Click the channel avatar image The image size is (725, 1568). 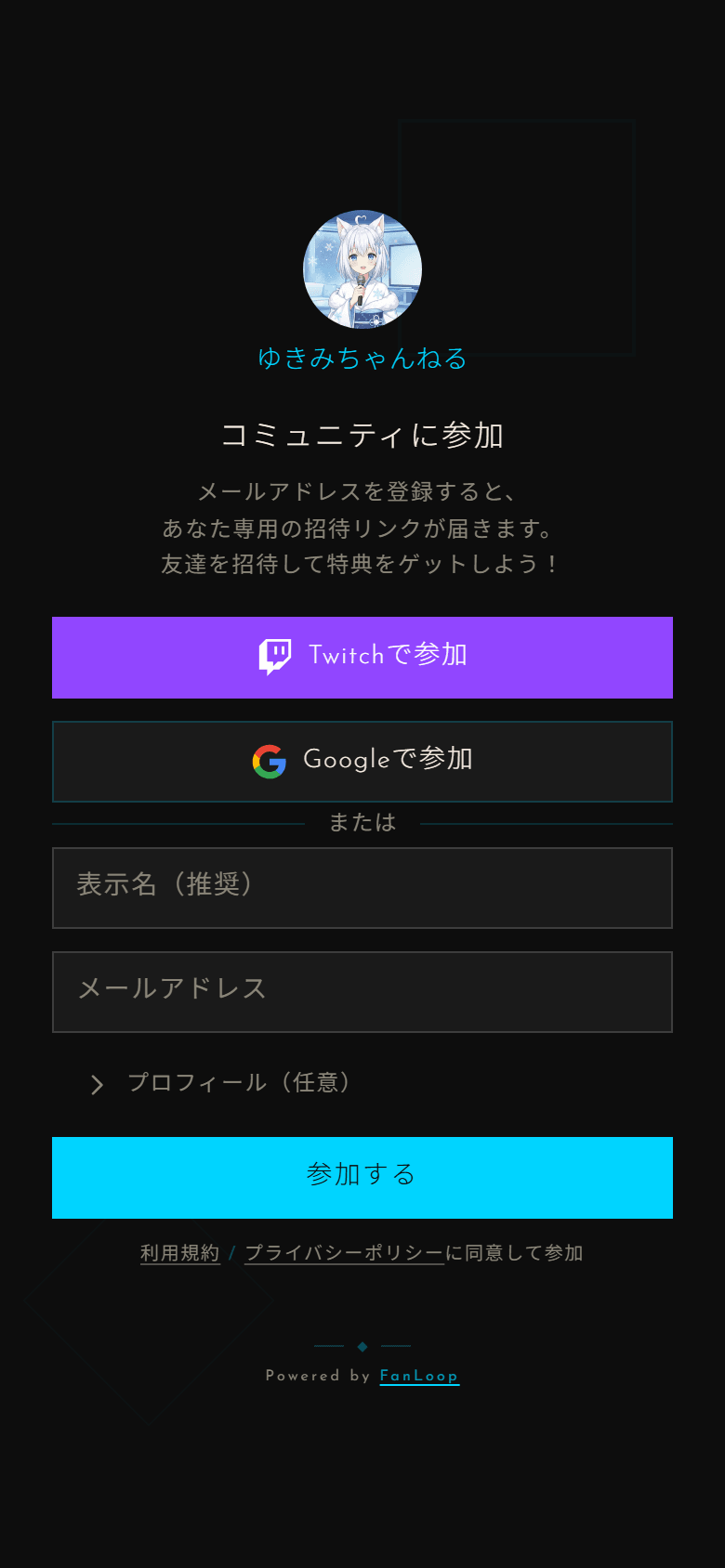click(x=362, y=269)
